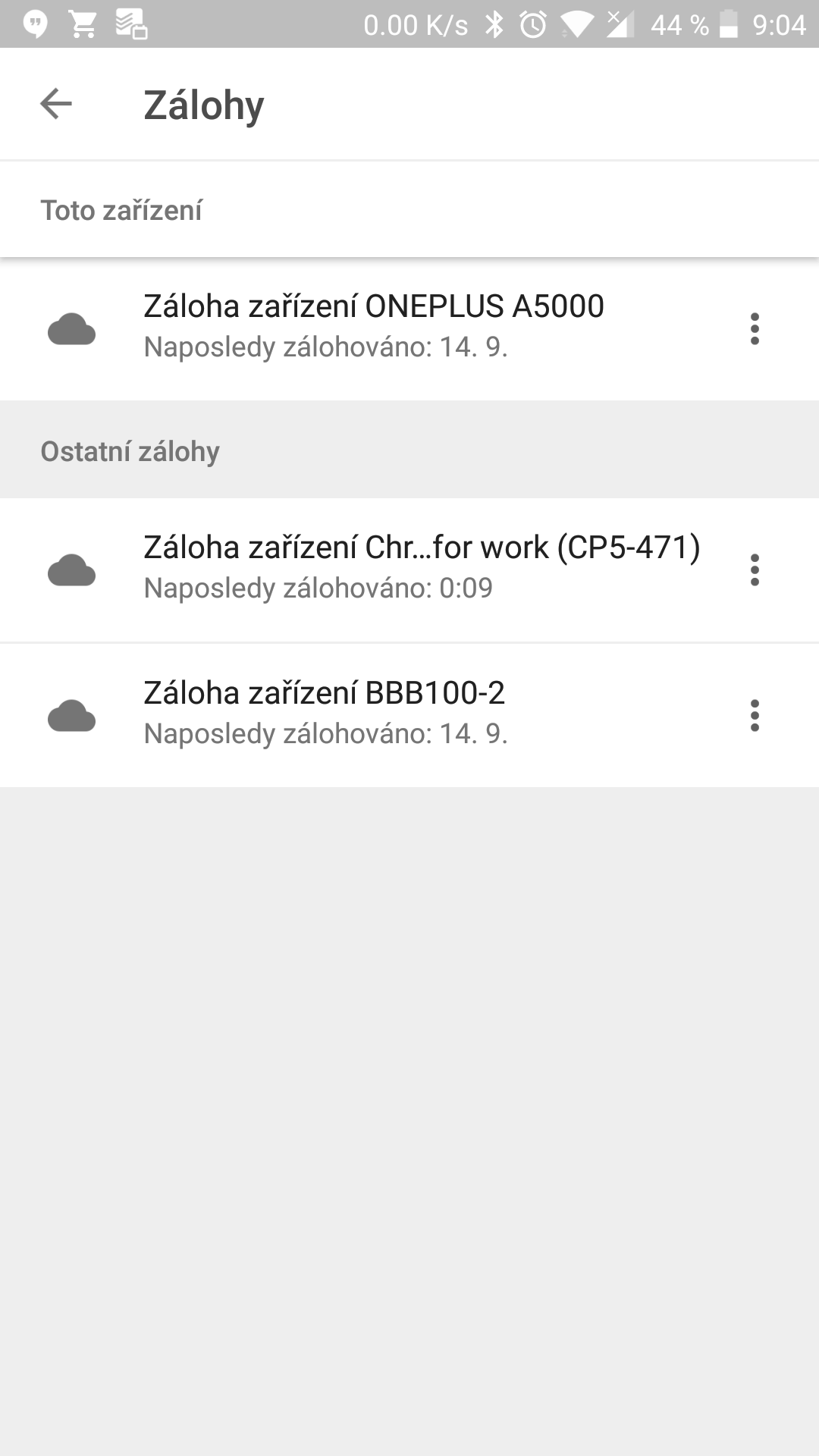819x1456 pixels.
Task: Open options for the CP5-471 backup
Action: (x=754, y=570)
